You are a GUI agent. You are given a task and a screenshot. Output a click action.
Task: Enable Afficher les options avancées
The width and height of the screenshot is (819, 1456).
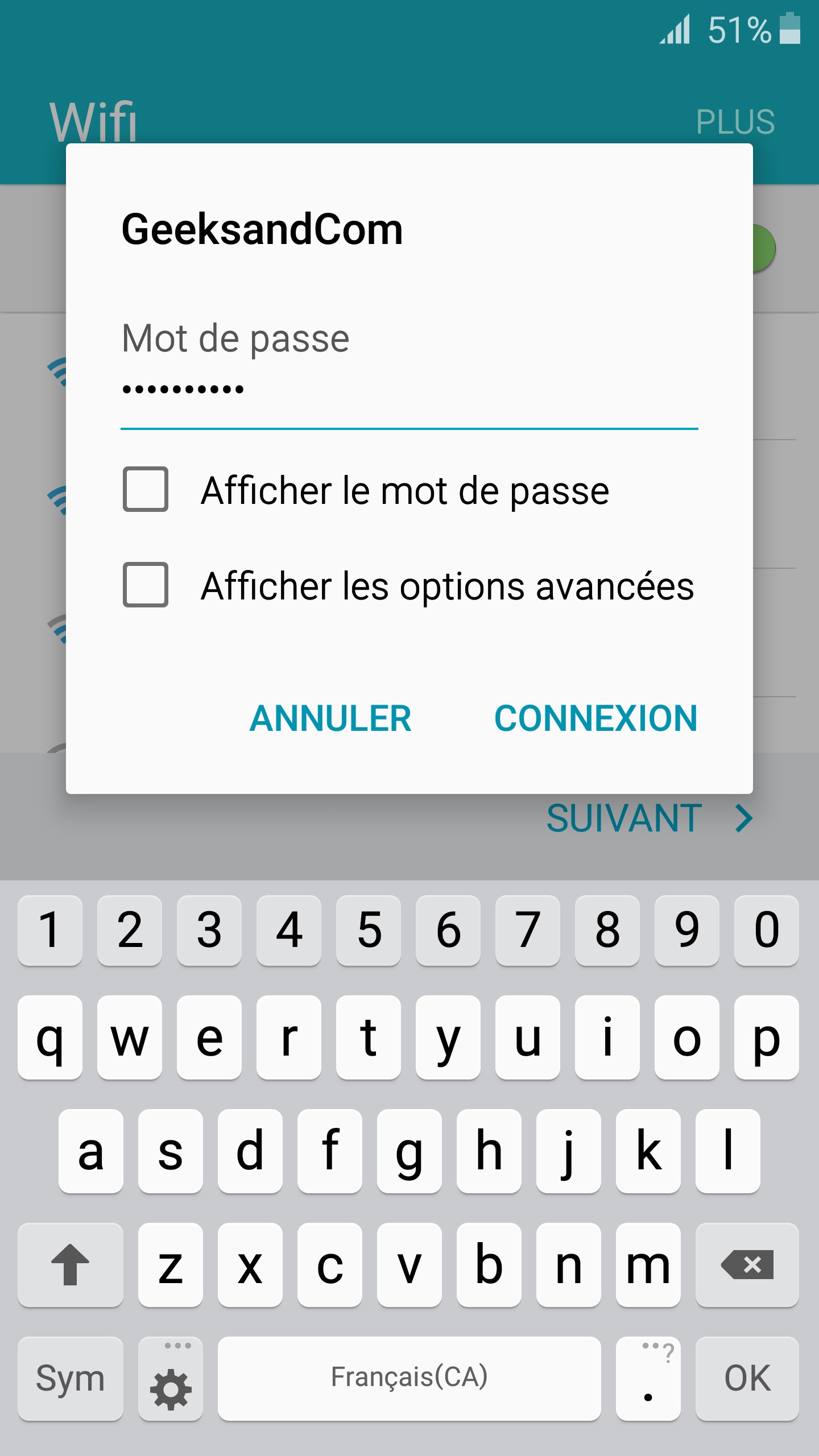coord(146,585)
